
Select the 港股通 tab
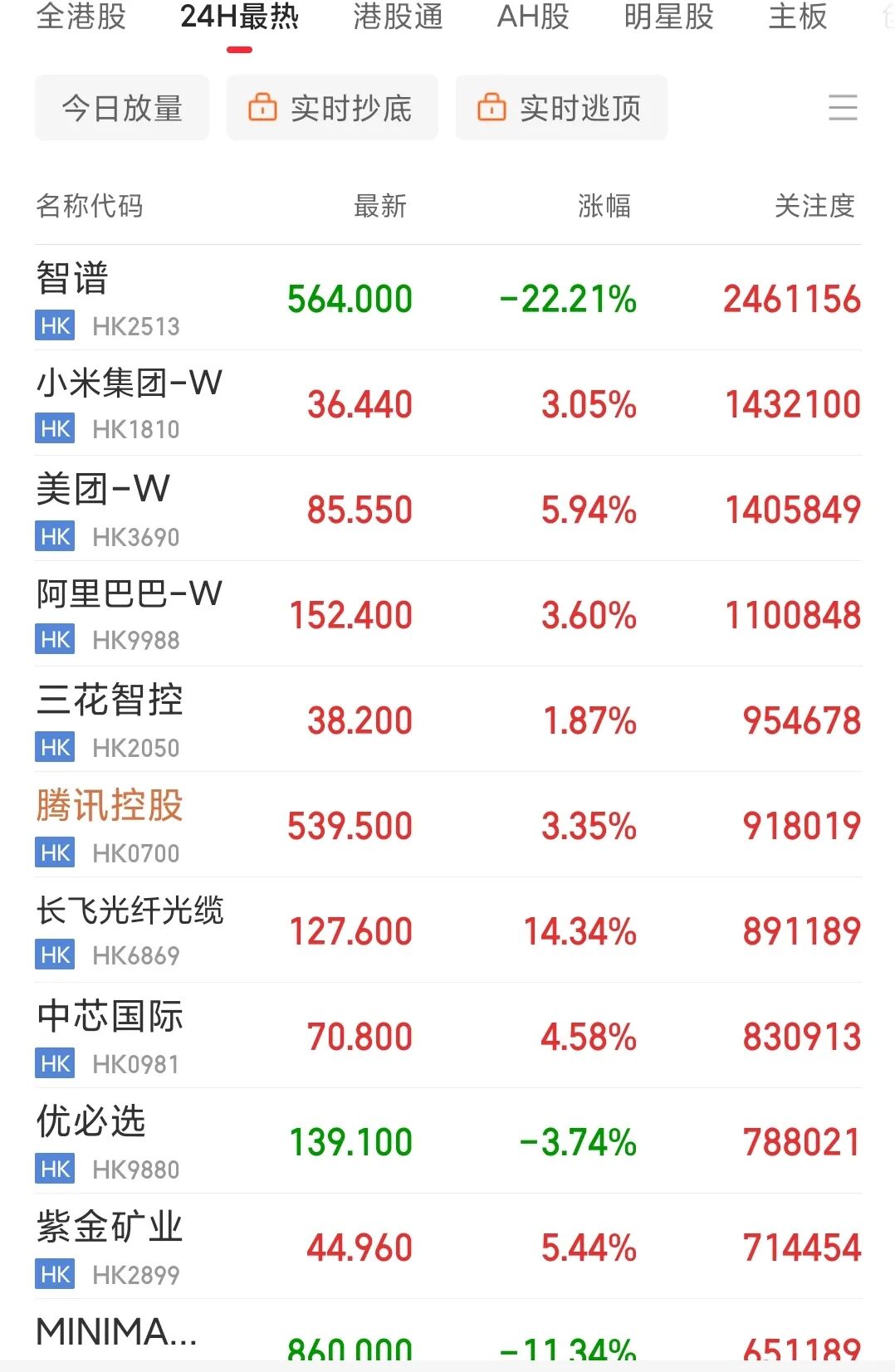398,17
